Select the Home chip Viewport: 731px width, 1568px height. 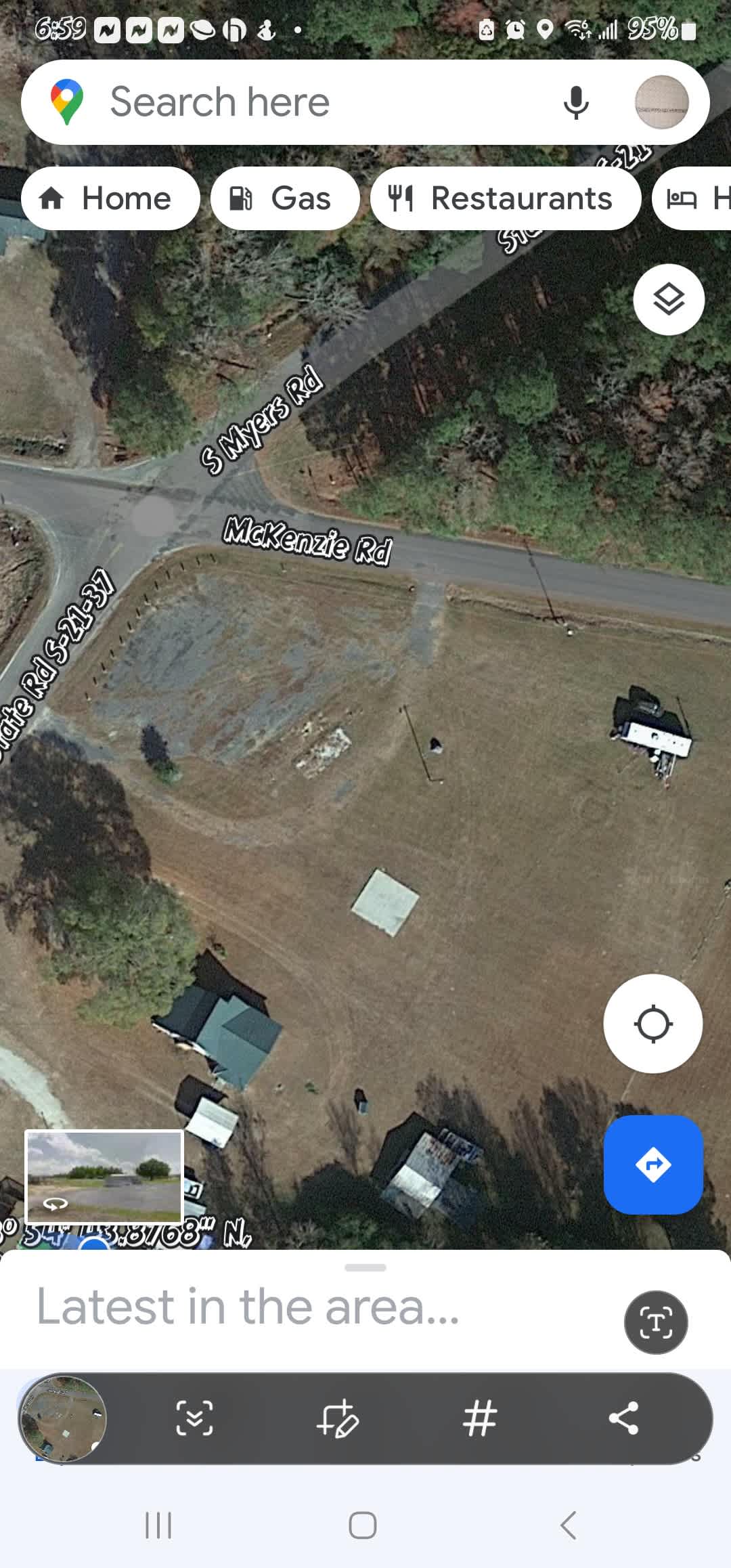(110, 198)
